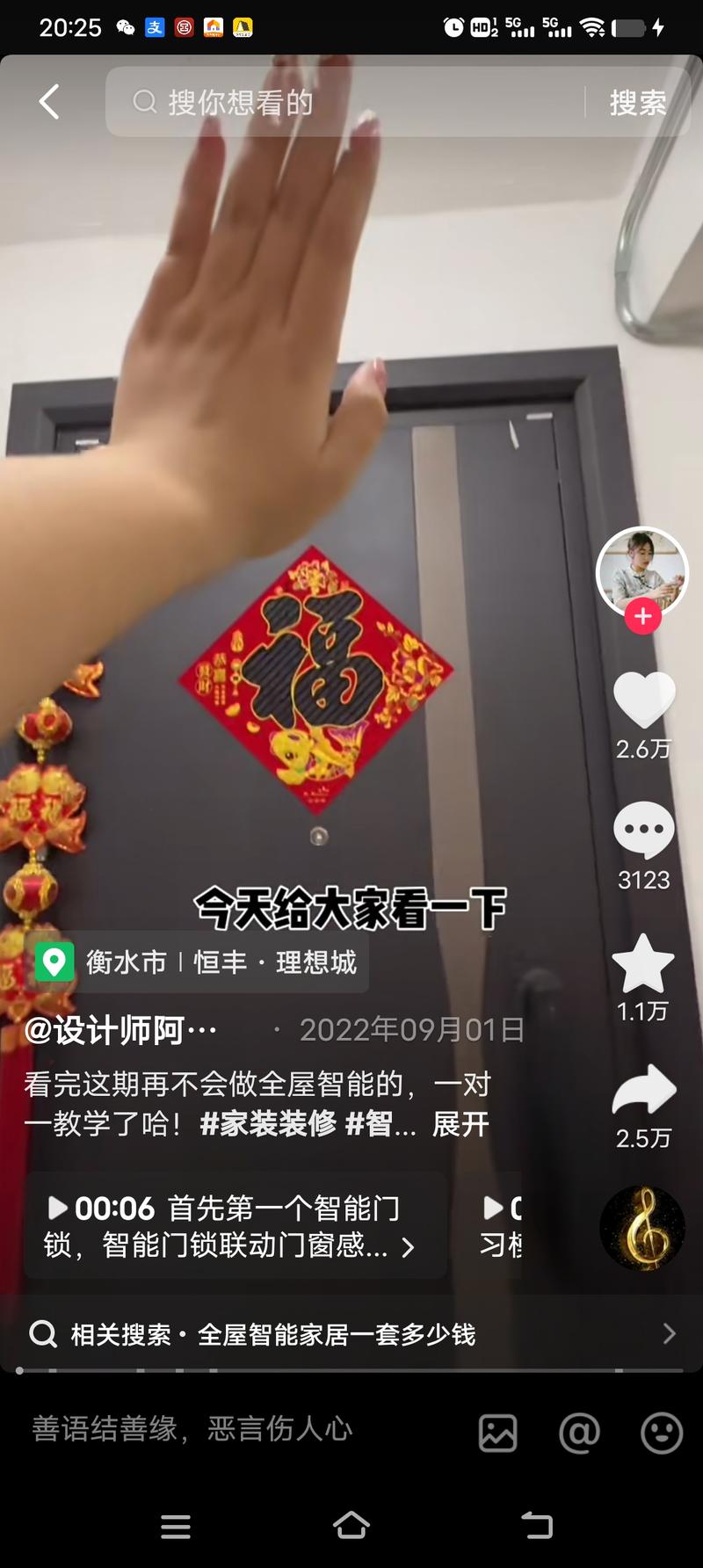
Task: Follow the creator with the plus badge
Action: [643, 617]
